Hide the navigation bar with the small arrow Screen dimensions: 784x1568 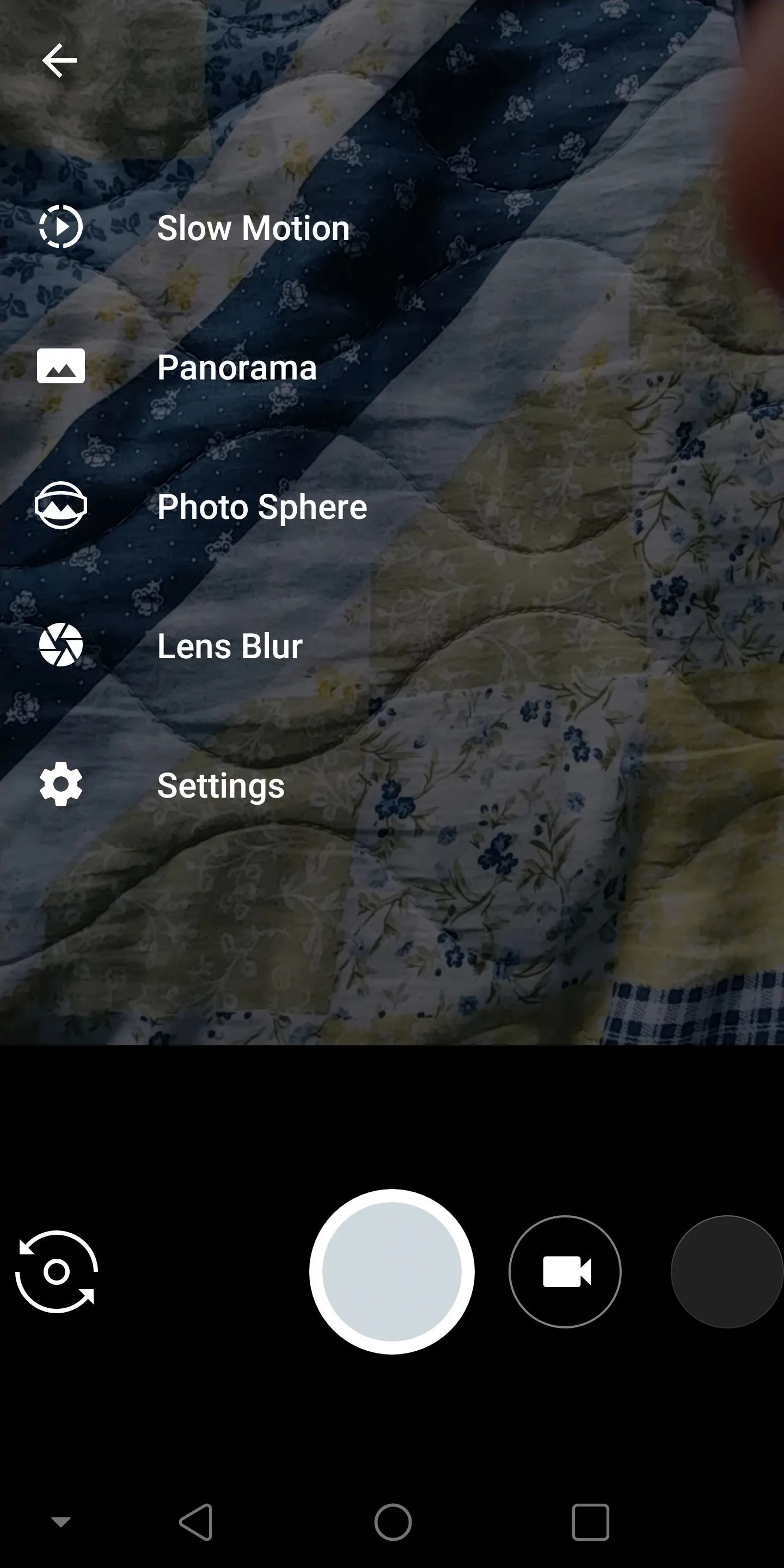(61, 1522)
